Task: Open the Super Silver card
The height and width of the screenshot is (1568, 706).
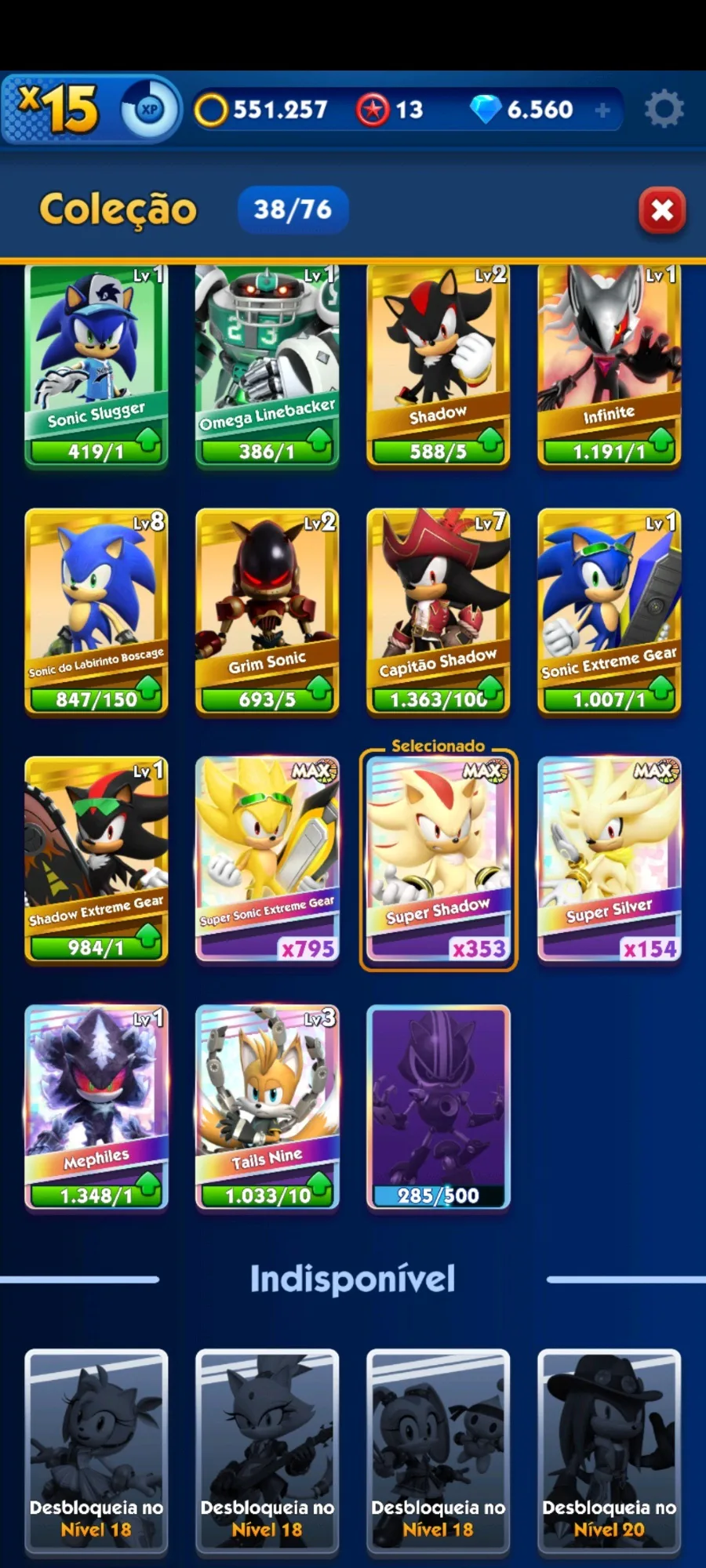Action: coord(609,858)
